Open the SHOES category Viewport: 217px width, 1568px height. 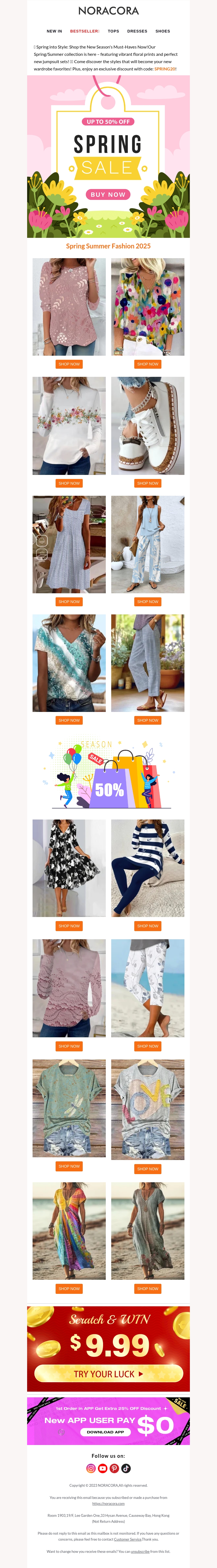163,31
